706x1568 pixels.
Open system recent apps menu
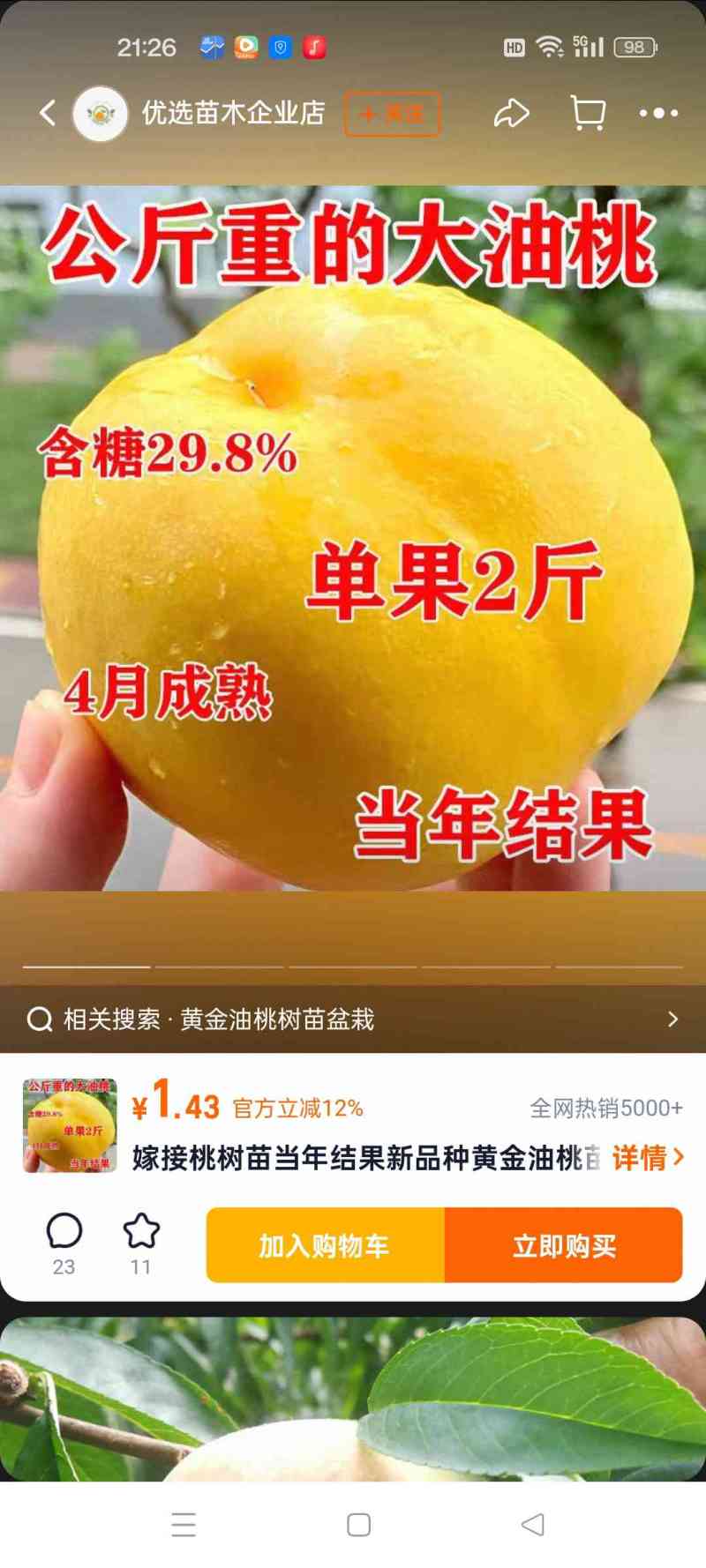click(x=184, y=1525)
